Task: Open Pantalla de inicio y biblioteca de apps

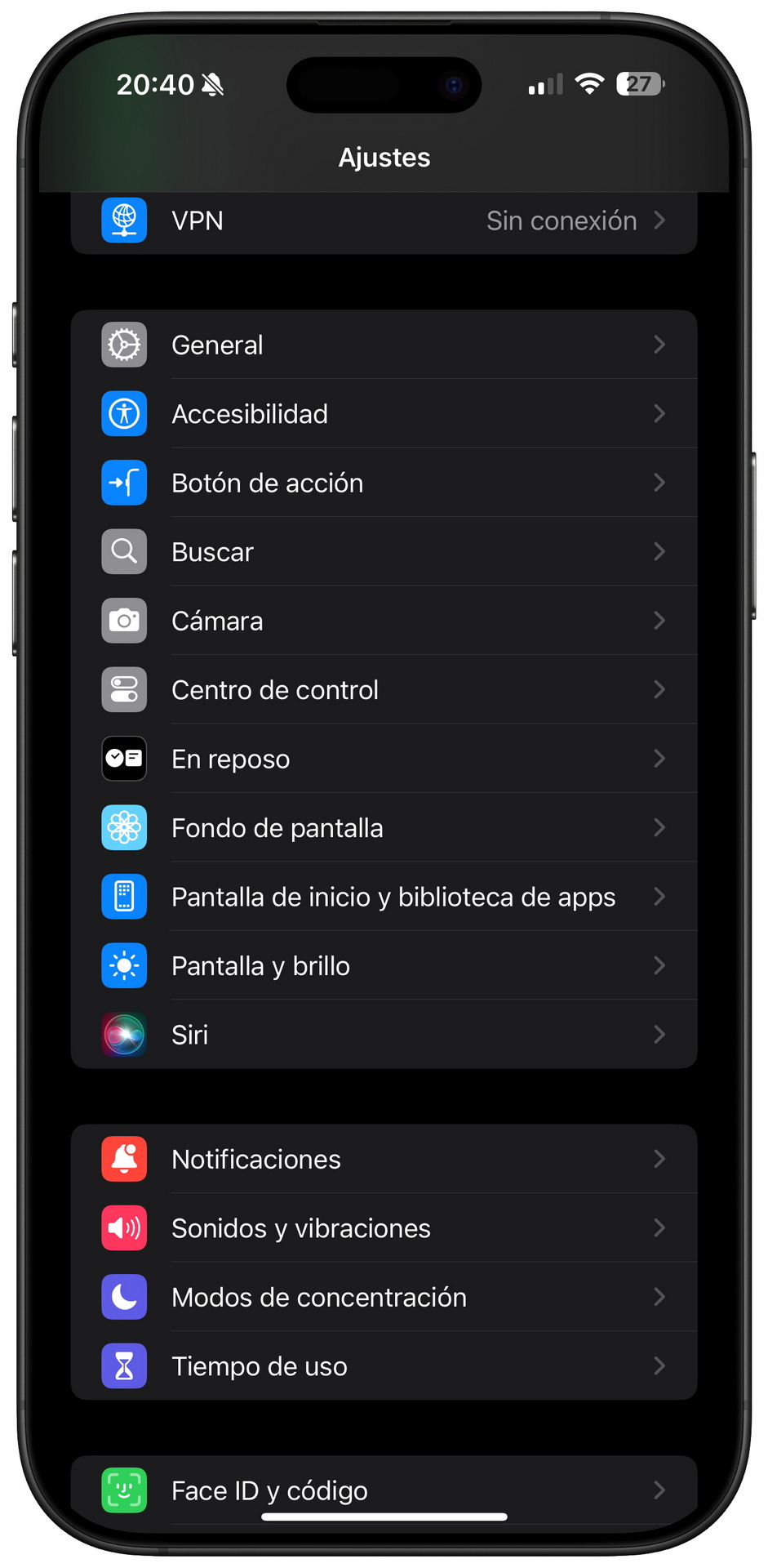Action: (384, 897)
